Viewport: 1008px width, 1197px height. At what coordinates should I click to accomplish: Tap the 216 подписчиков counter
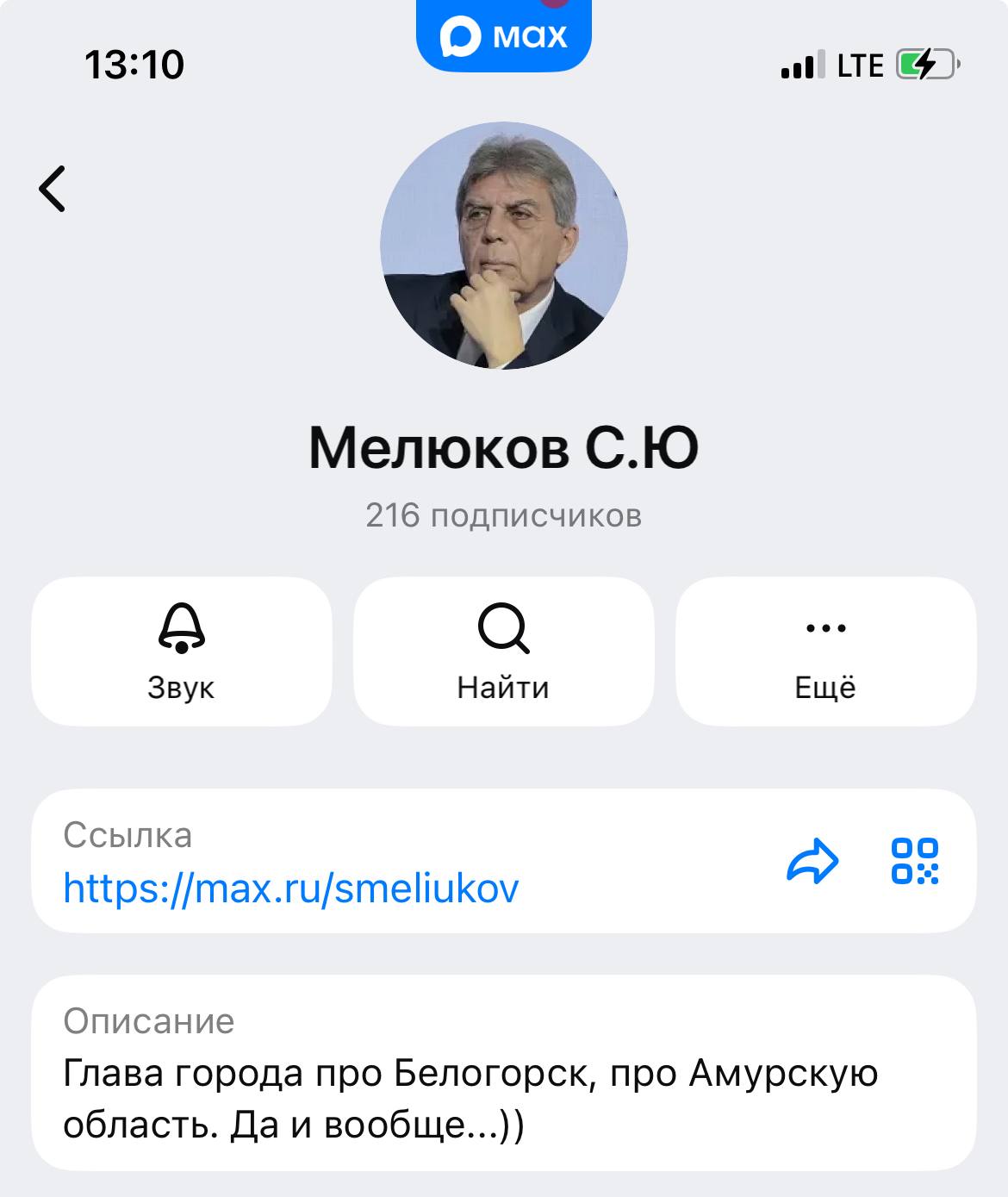503,514
